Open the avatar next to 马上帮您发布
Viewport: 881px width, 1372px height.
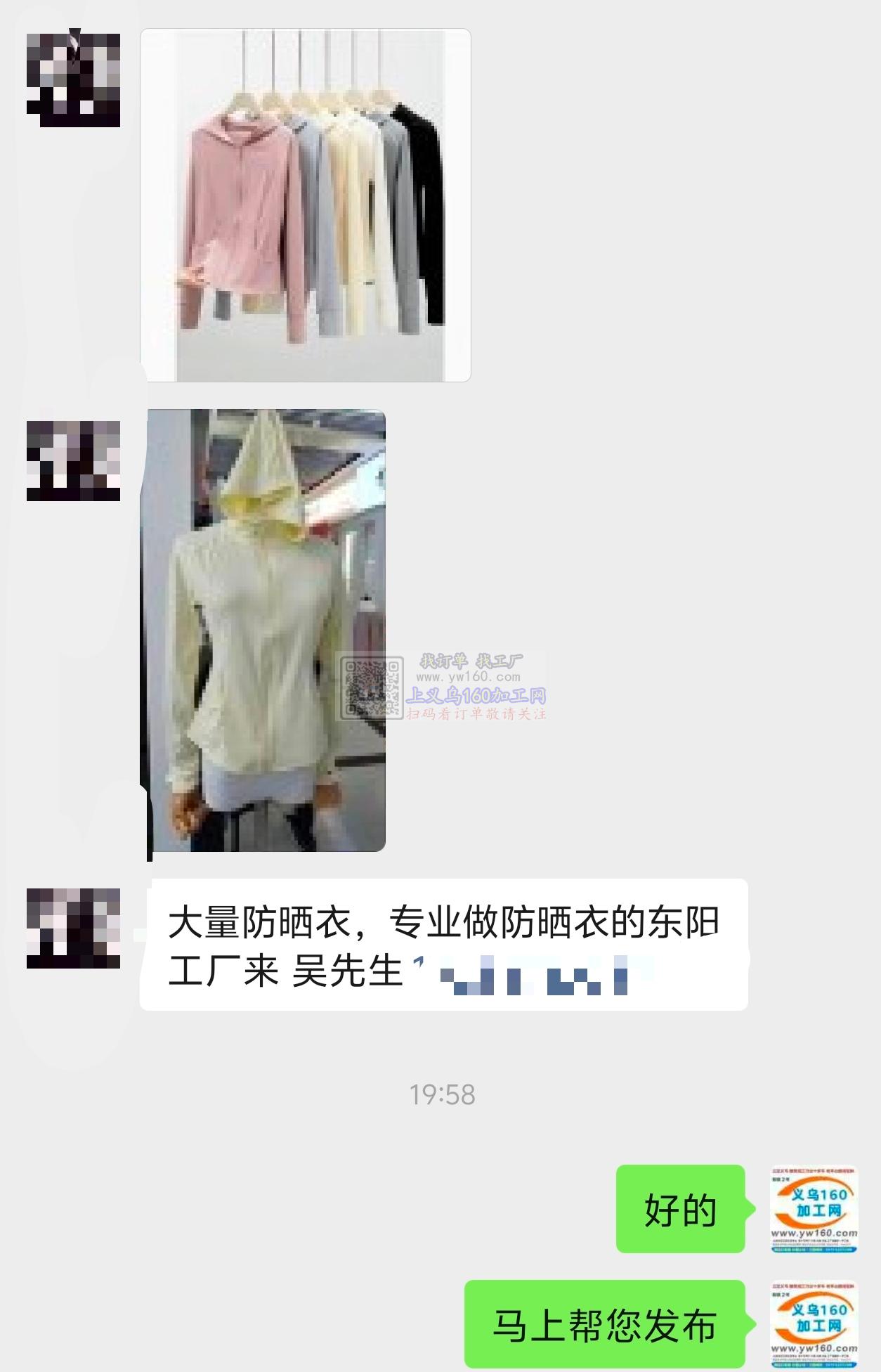coord(814,1324)
